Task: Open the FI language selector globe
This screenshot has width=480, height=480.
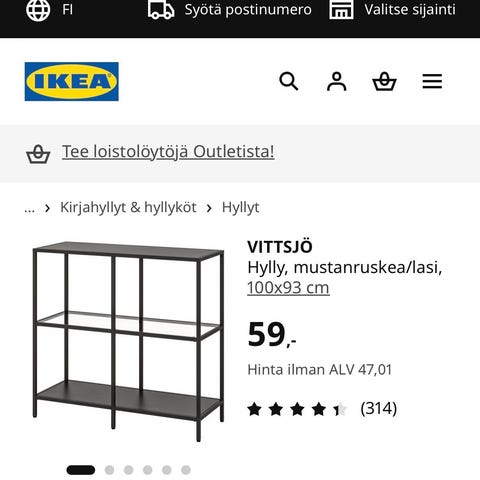Action: [x=49, y=10]
